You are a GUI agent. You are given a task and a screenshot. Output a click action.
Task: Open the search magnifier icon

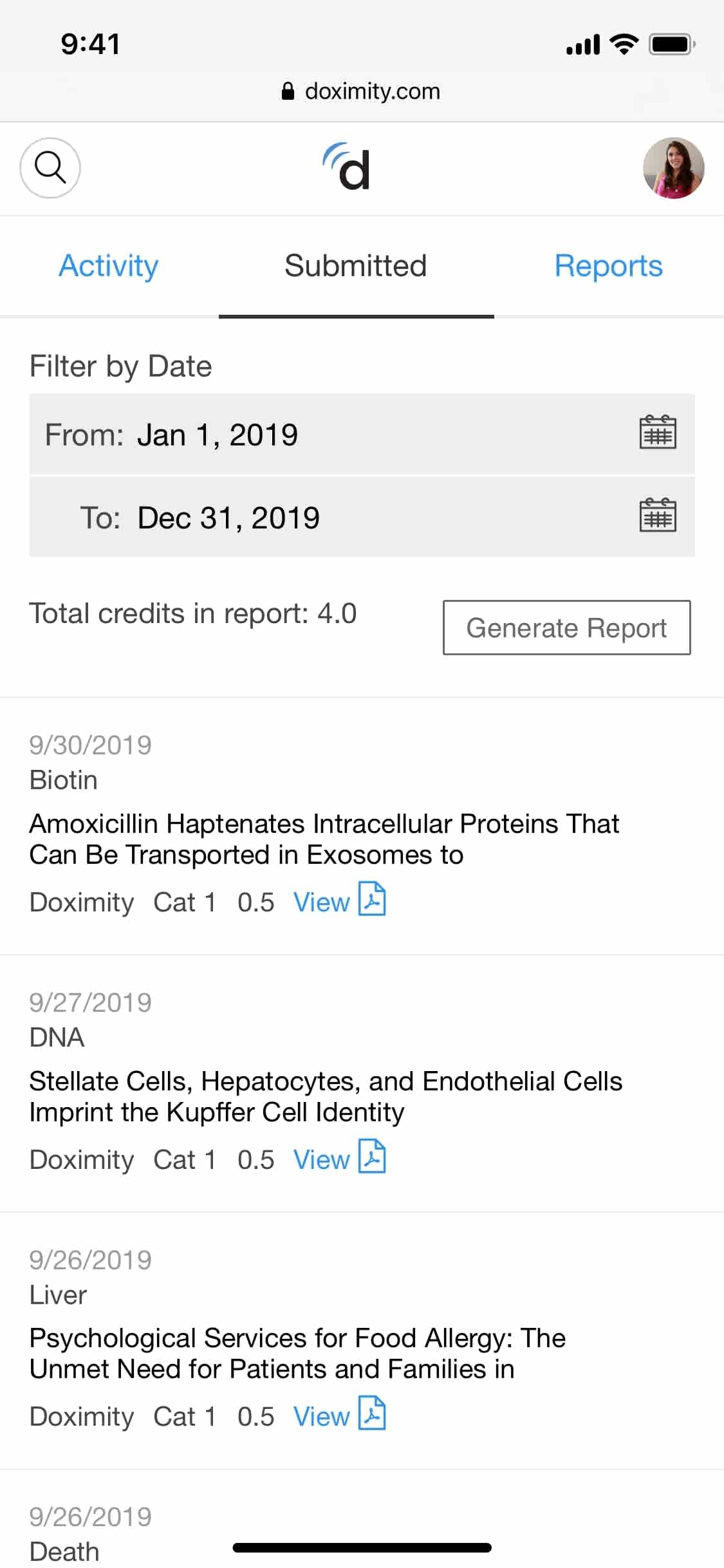[x=50, y=168]
